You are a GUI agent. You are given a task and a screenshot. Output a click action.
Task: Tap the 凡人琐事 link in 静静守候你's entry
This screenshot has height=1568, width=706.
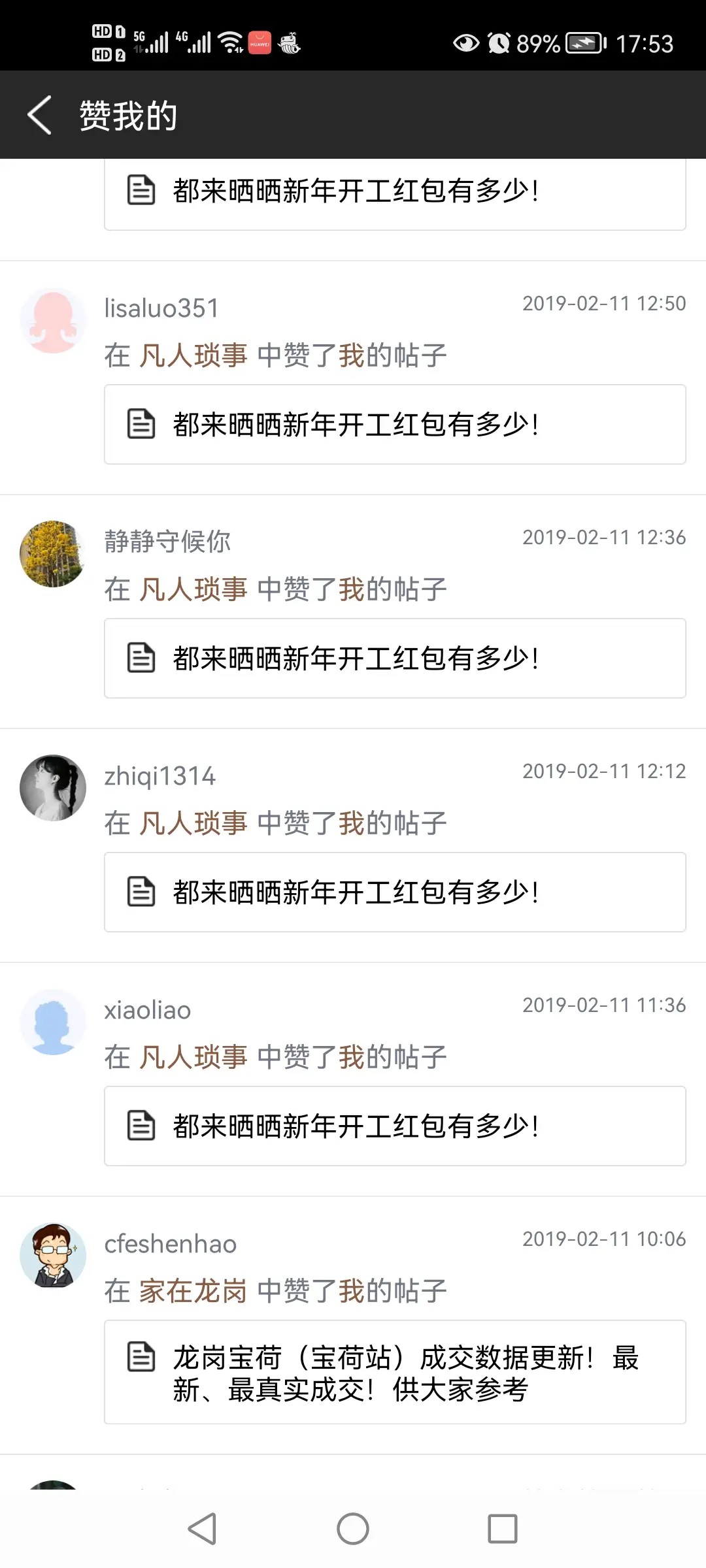coord(193,589)
